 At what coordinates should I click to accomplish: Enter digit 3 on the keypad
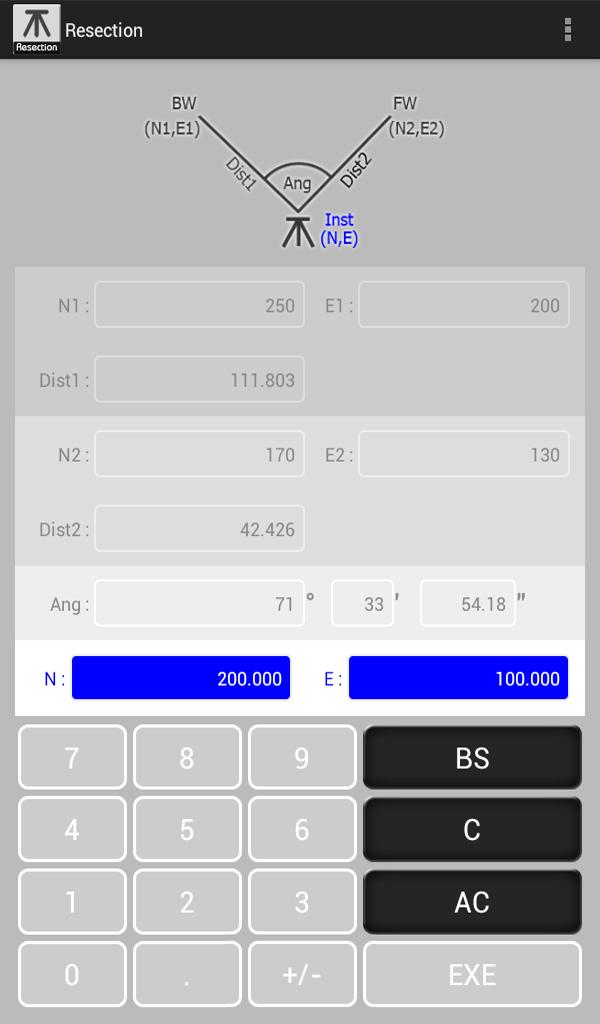[302, 902]
